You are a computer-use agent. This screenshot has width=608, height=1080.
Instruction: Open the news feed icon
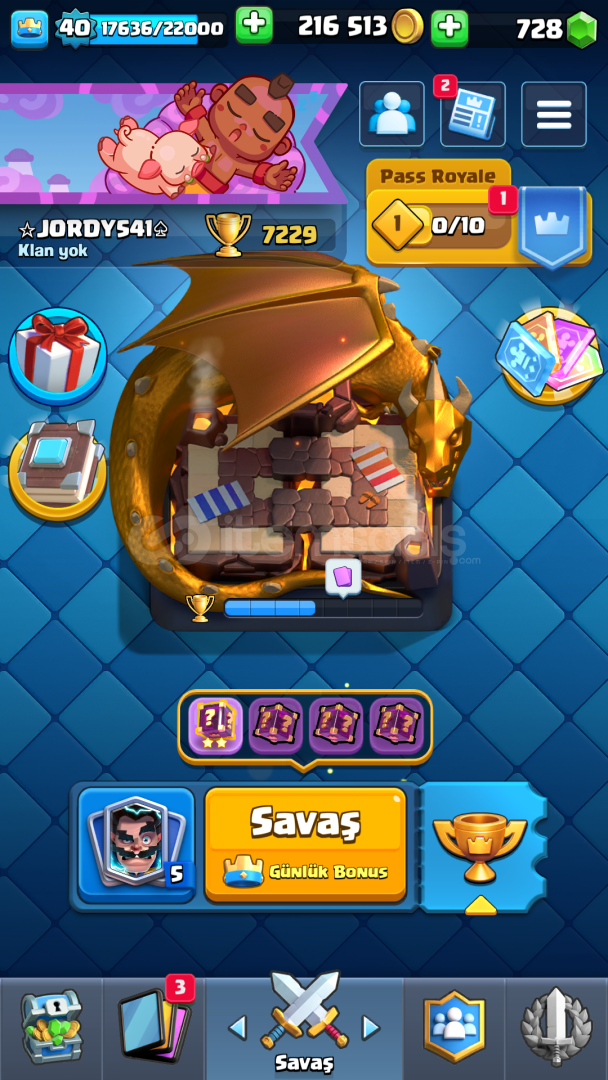point(472,114)
